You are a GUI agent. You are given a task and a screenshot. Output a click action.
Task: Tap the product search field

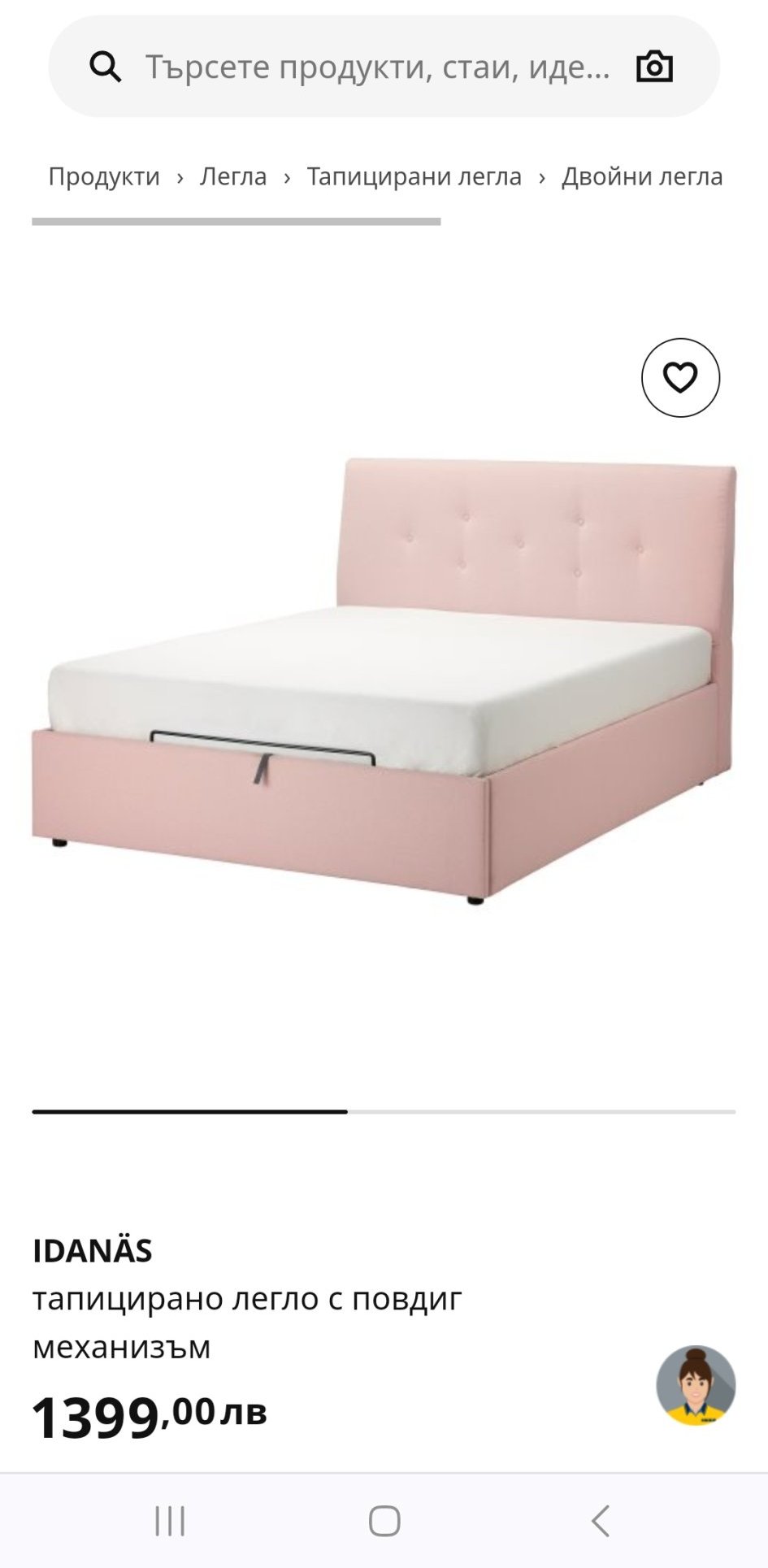pyautogui.click(x=377, y=67)
